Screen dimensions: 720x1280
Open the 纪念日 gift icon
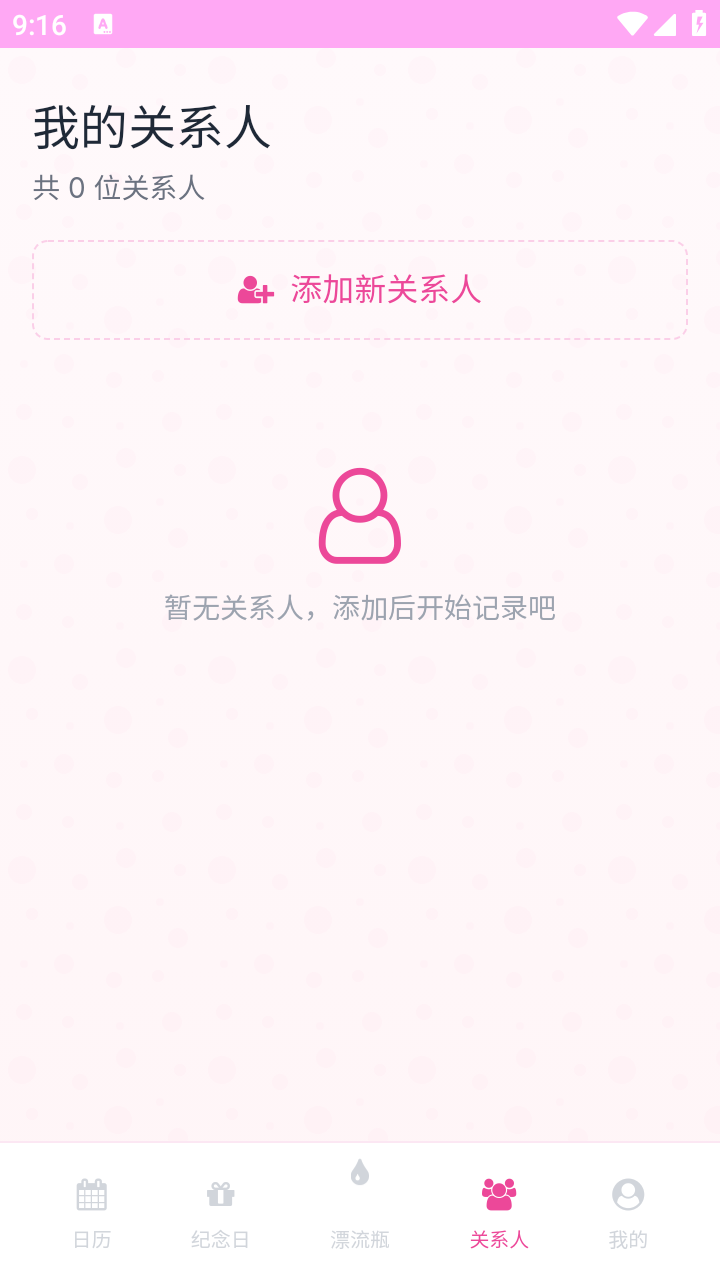pyautogui.click(x=220, y=1193)
